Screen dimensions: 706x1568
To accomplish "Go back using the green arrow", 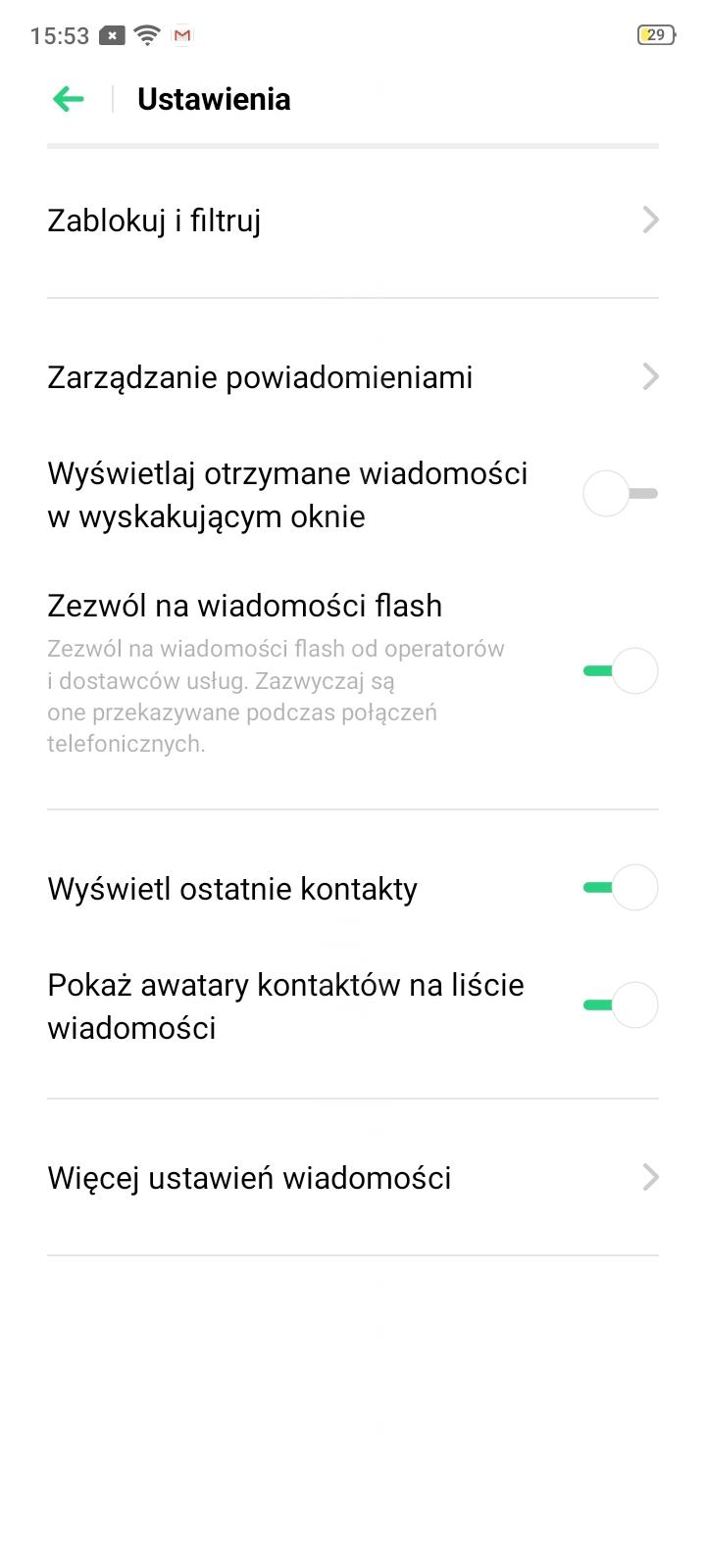I will click(x=69, y=99).
